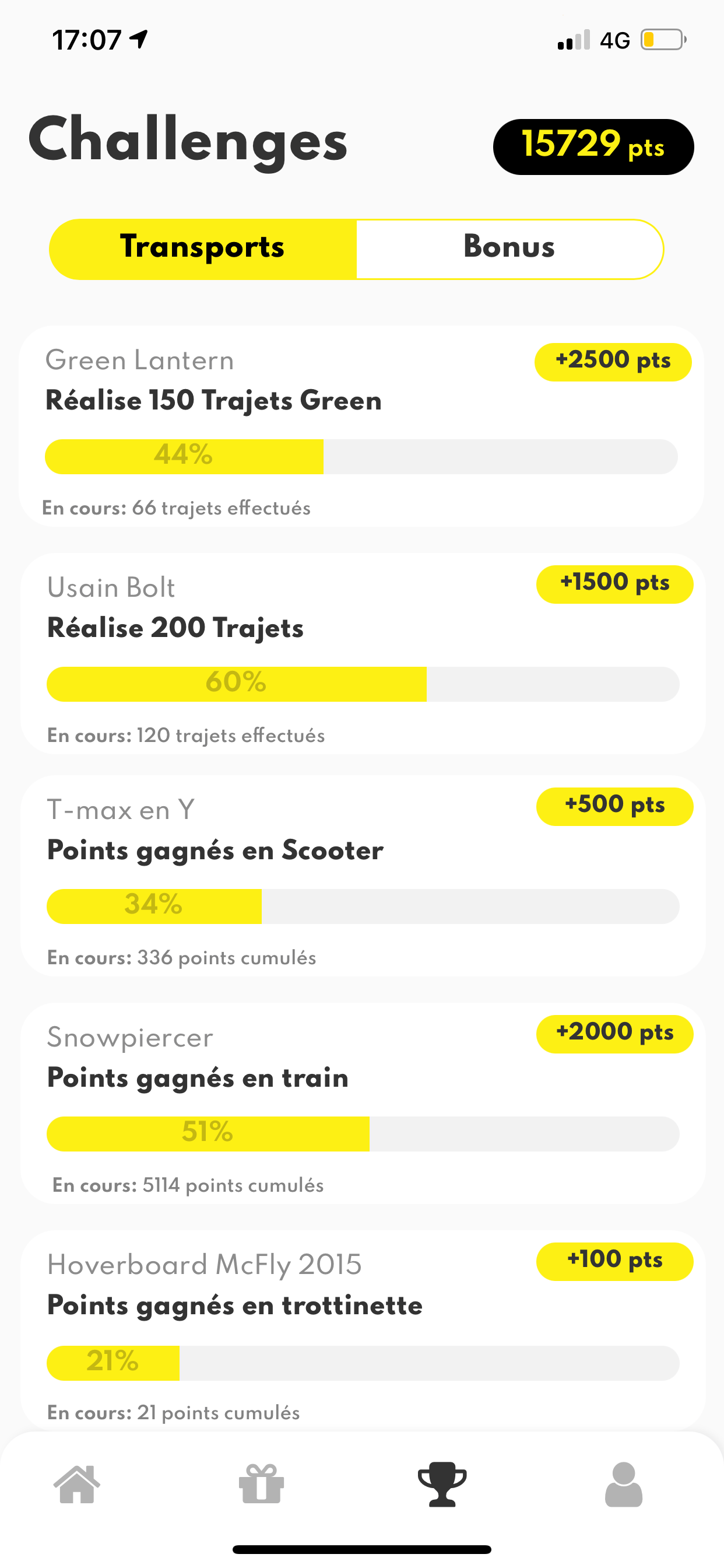Open the T-max en Y challenge

(x=363, y=876)
